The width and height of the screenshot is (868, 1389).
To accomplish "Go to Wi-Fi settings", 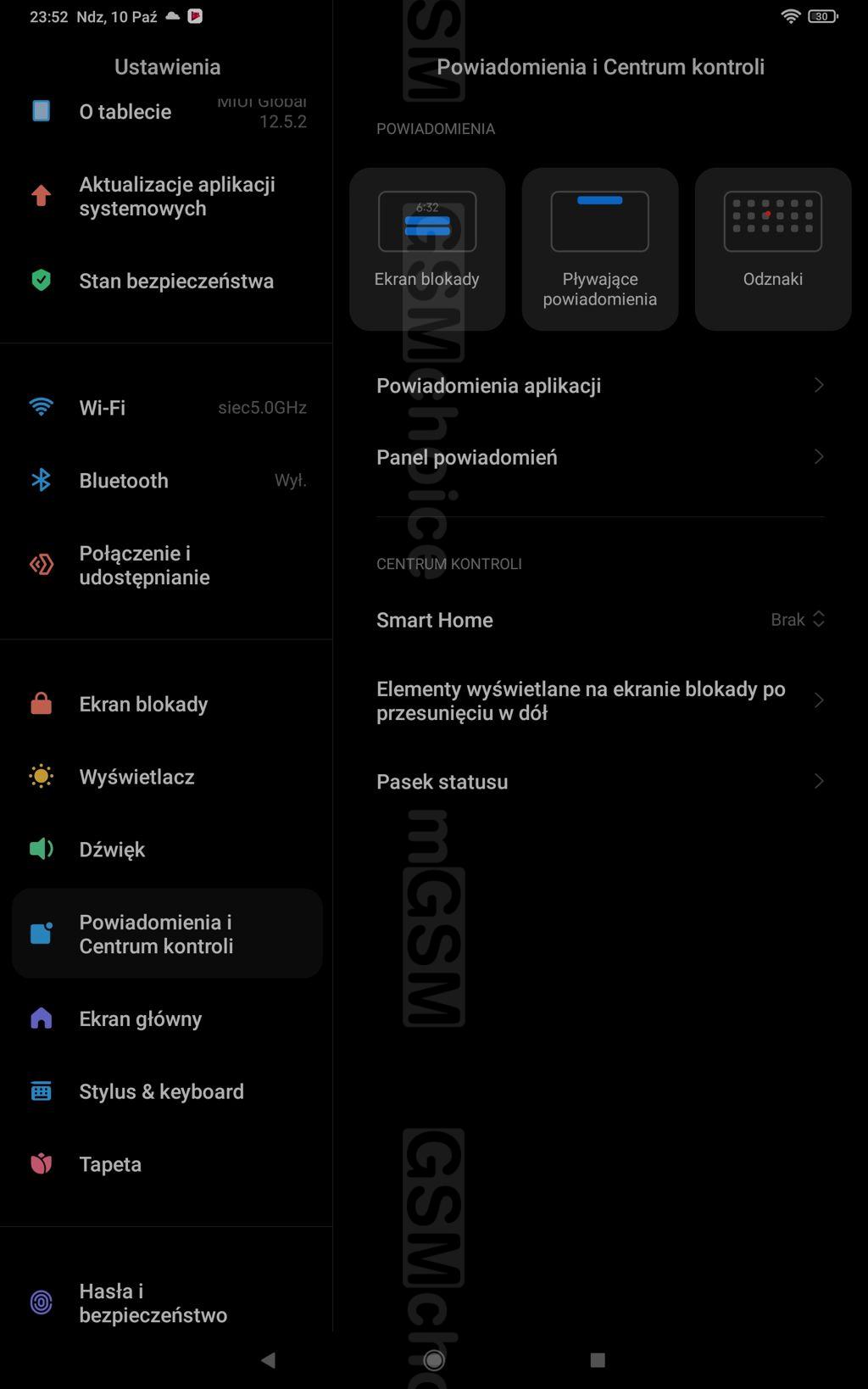I will (x=166, y=408).
